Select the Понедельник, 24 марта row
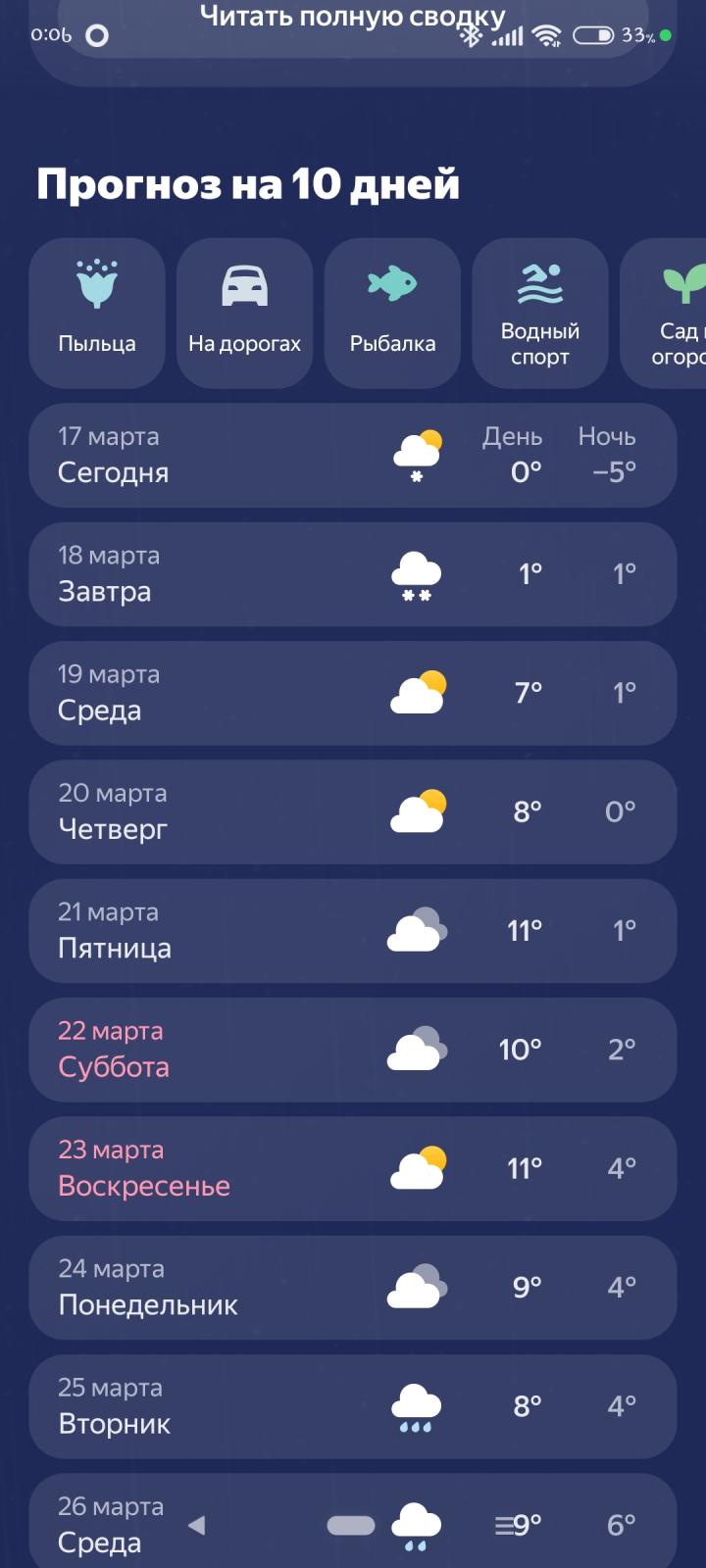The width and height of the screenshot is (706, 1568). coord(352,1288)
